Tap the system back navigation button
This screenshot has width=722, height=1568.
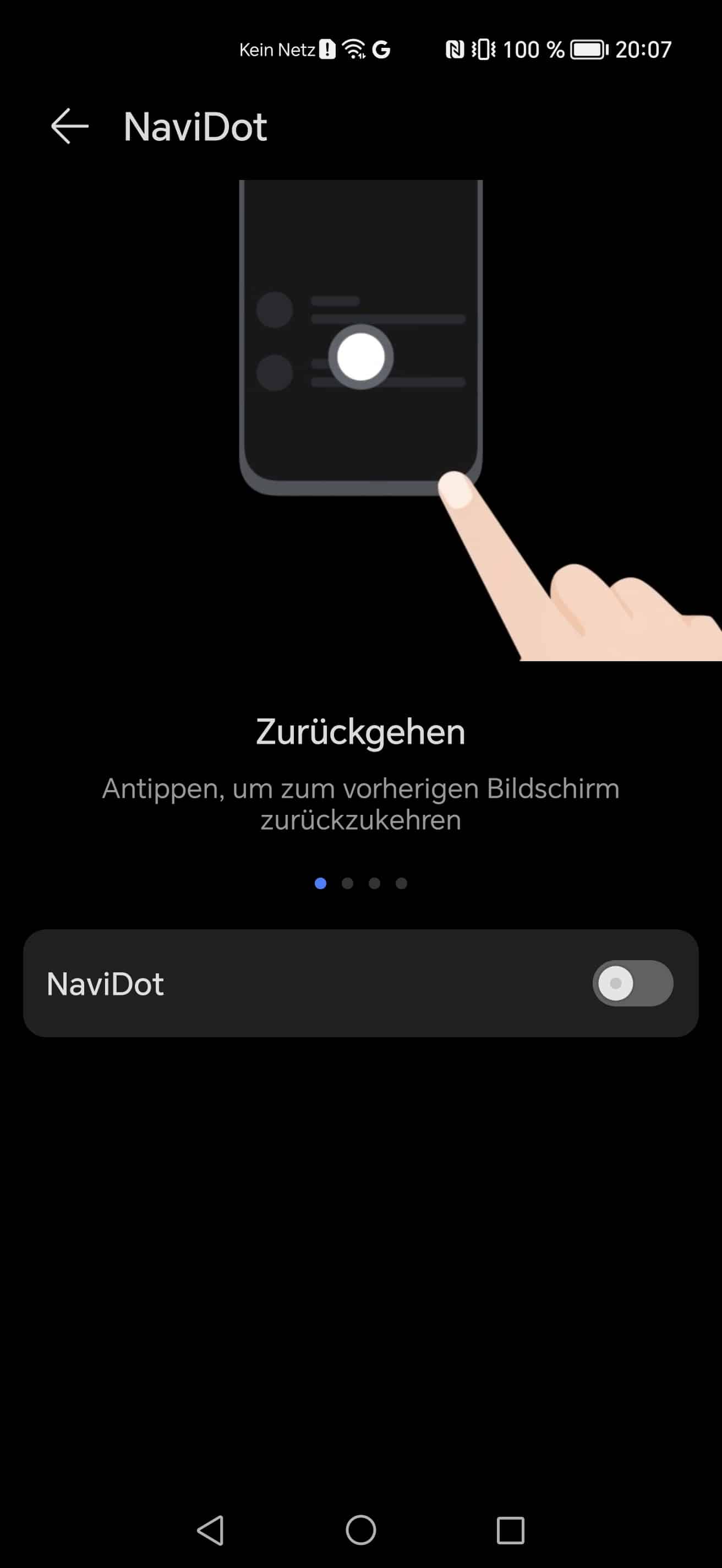211,1529
